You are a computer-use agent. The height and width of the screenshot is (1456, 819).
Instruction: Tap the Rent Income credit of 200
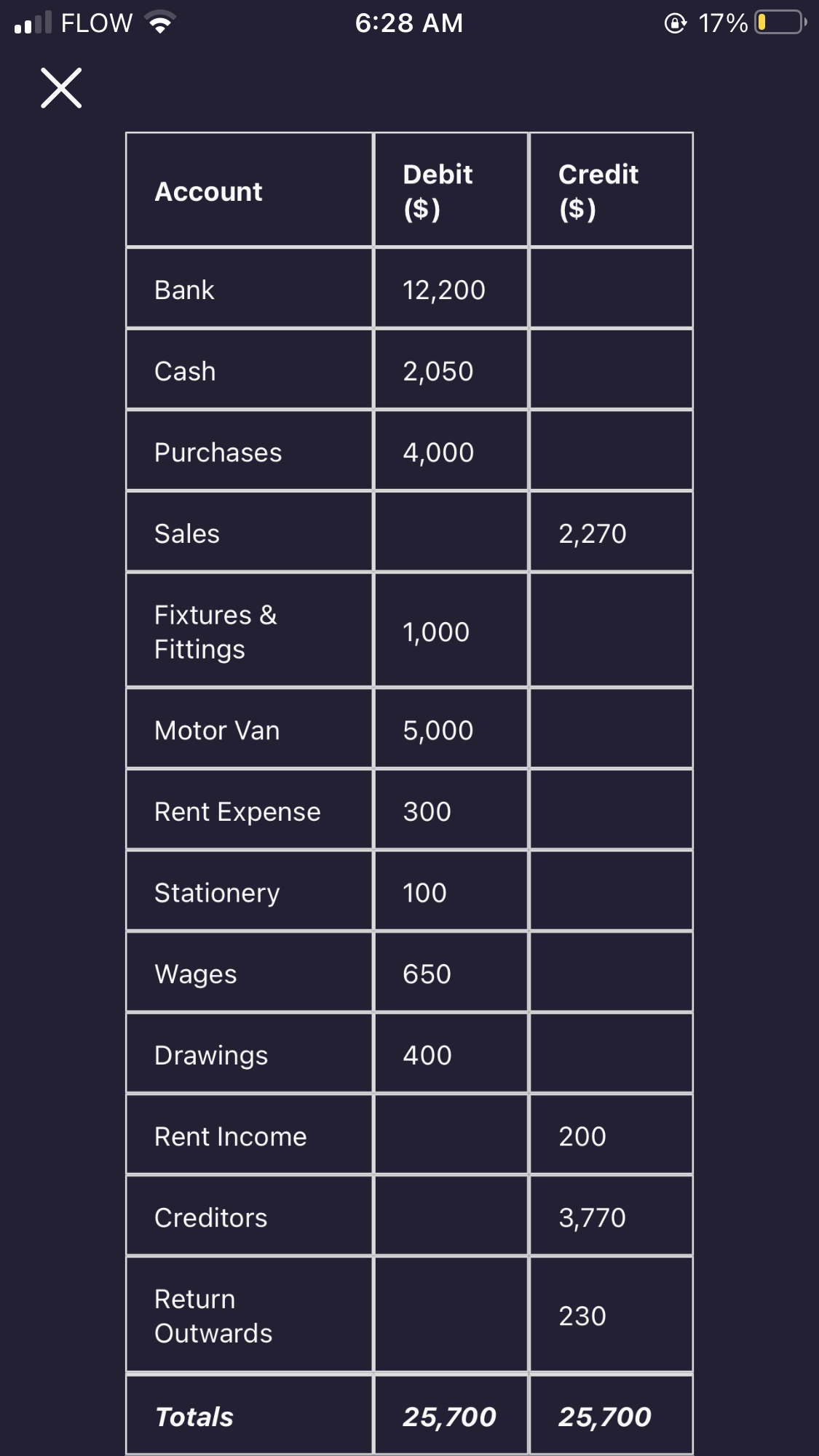(x=582, y=1135)
